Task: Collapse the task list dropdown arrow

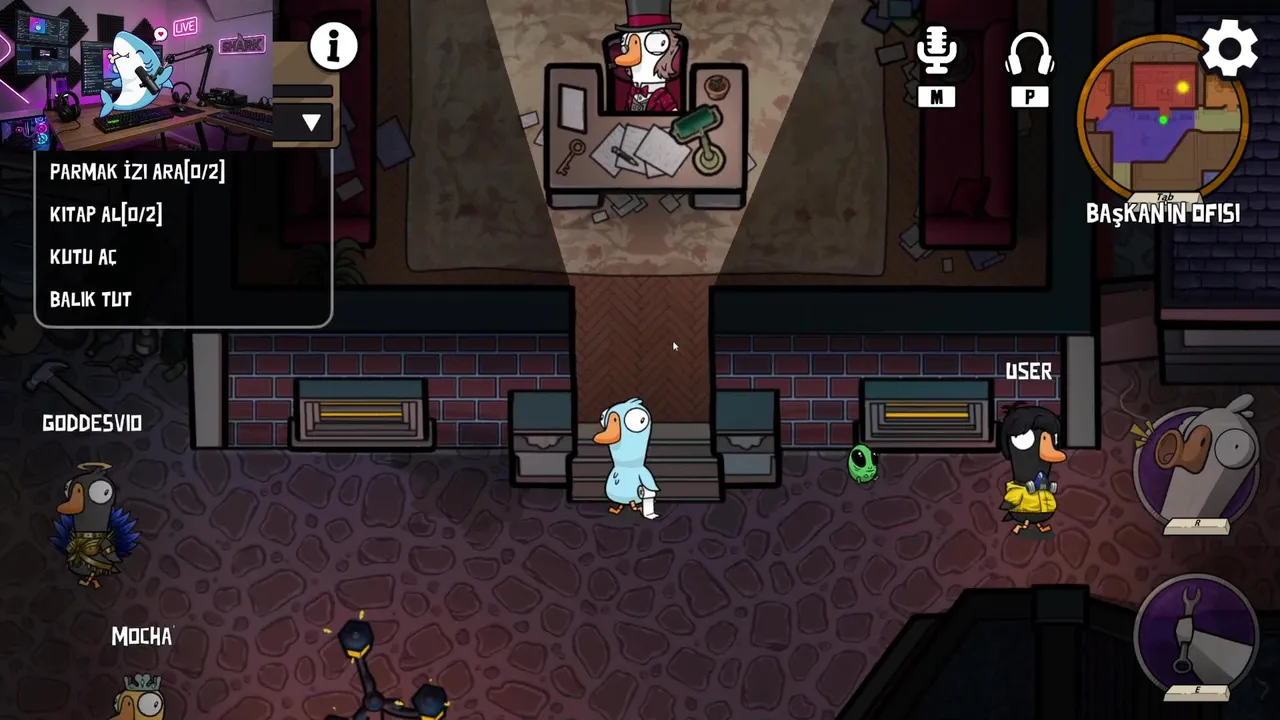Action: pos(311,123)
